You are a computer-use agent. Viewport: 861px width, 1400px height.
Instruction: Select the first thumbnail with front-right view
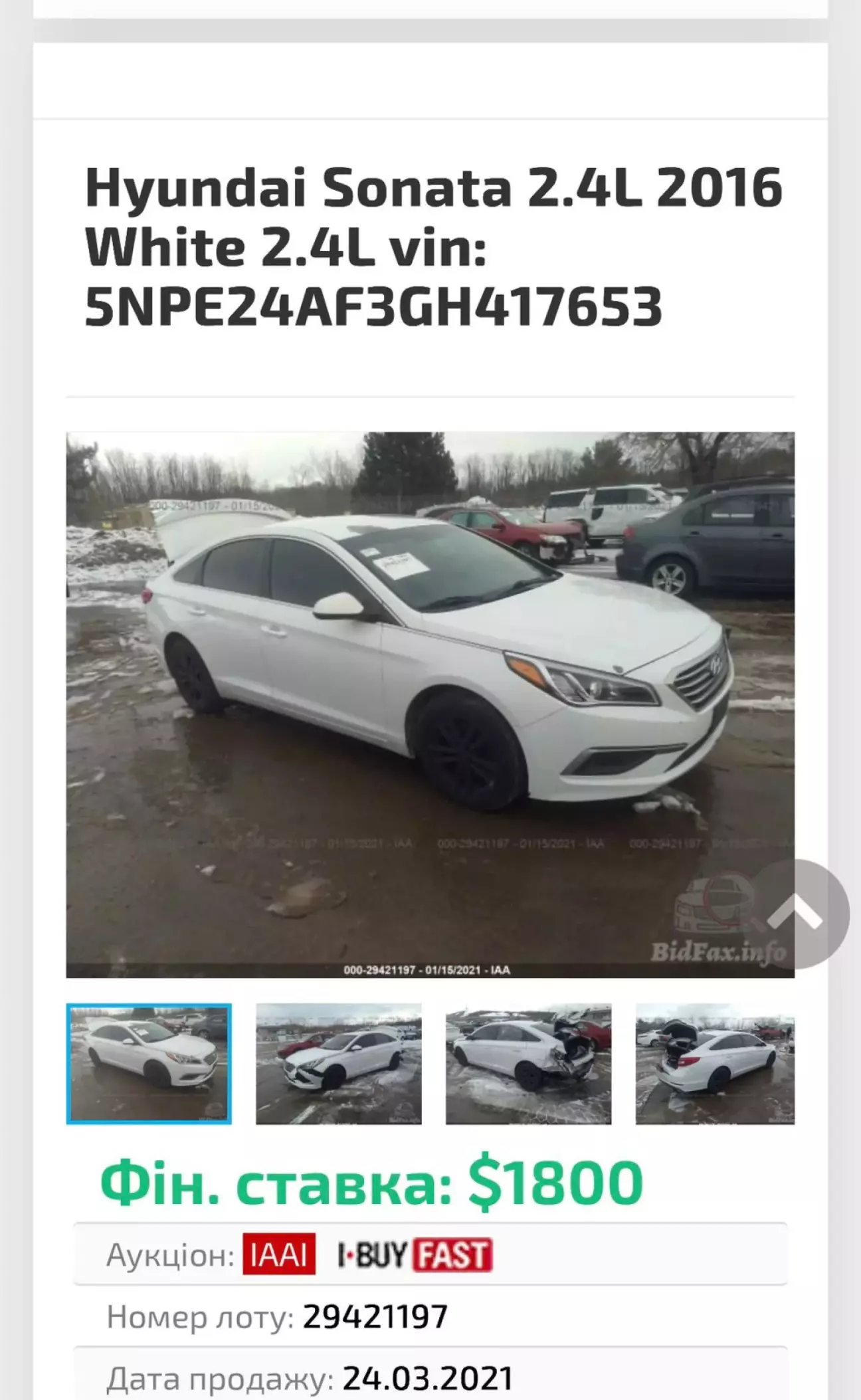tap(149, 1064)
